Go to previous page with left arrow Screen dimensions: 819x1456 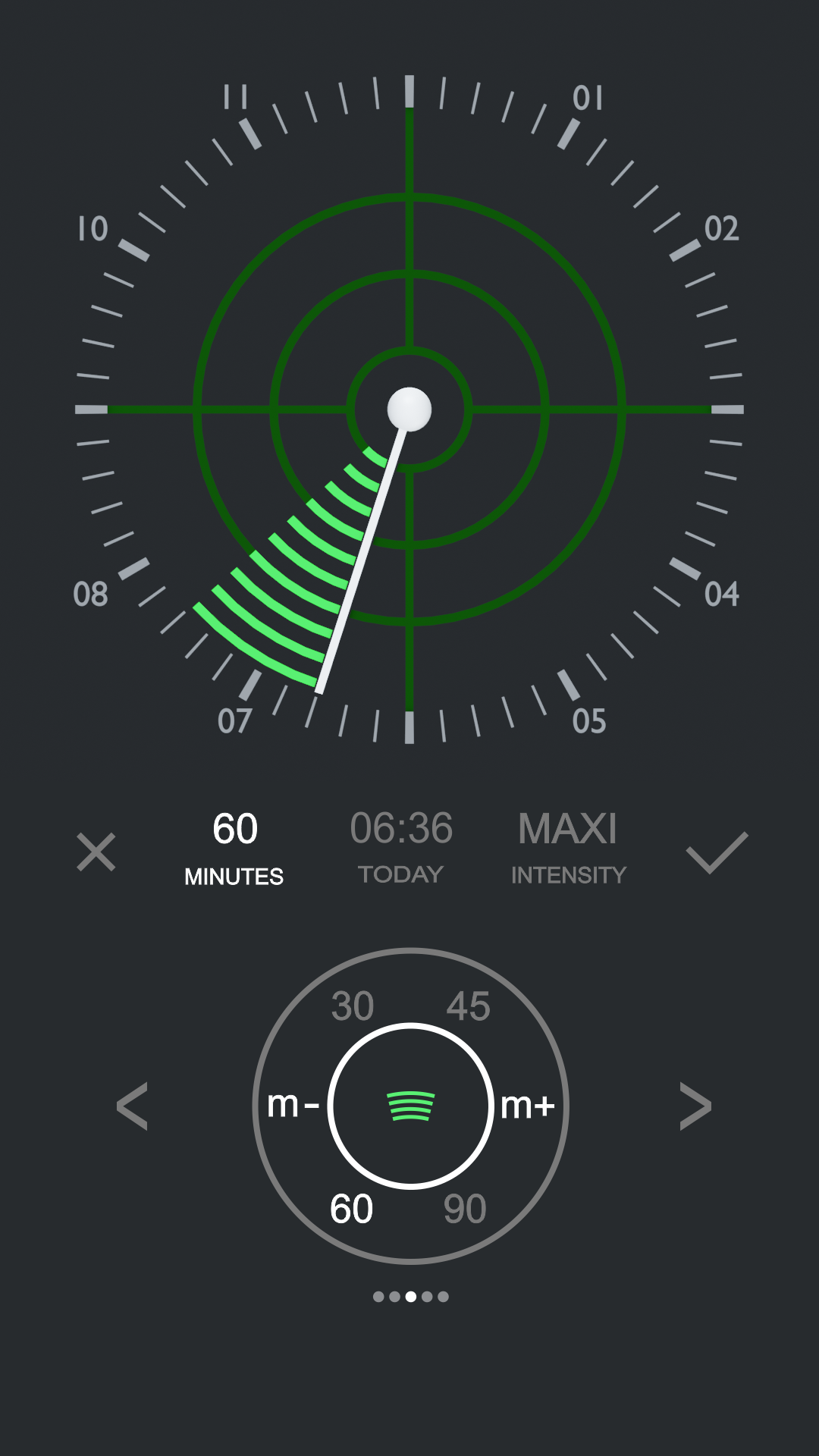(132, 1106)
